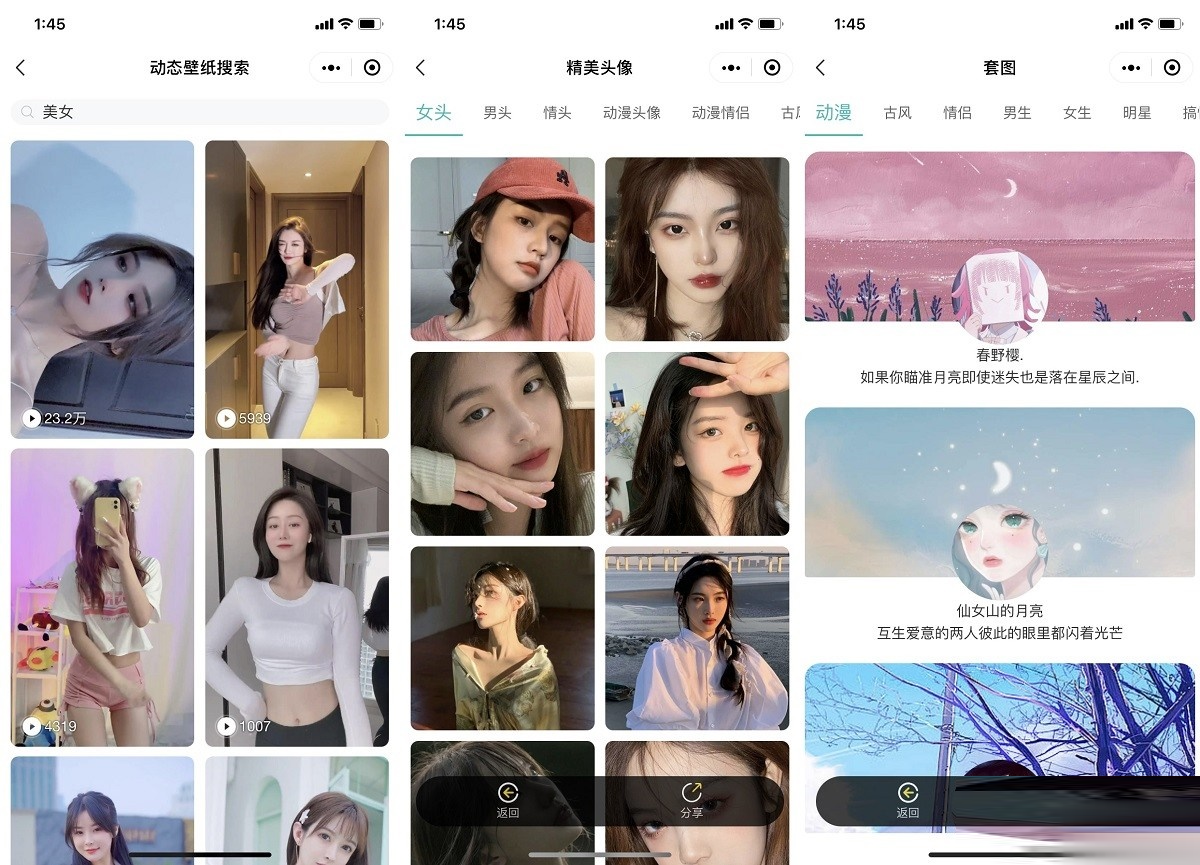Screen dimensions: 1200x865
Task: Open the wallpaper video with 4319 plays
Action: 102,597
